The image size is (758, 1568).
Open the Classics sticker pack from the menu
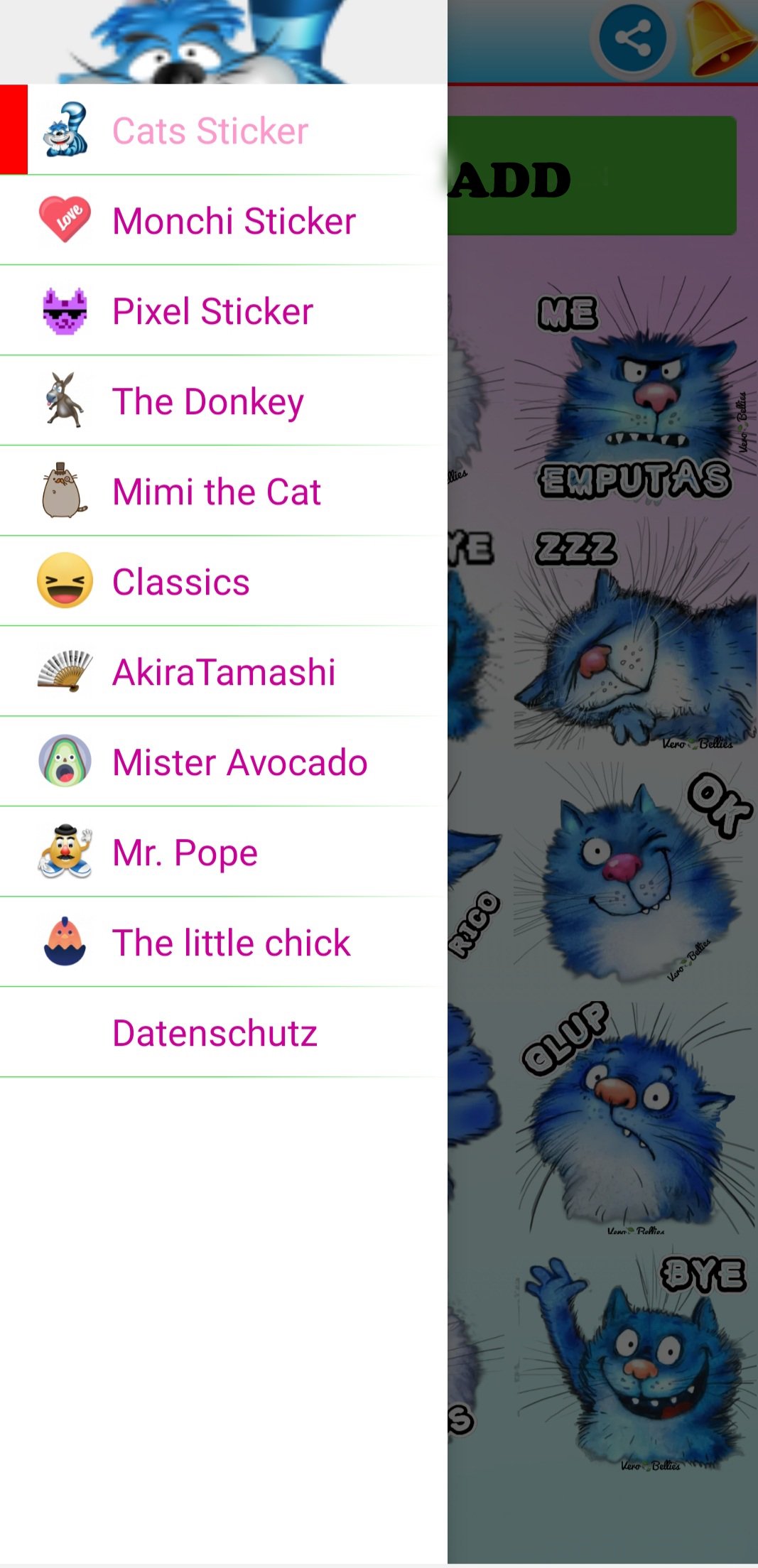pos(181,580)
